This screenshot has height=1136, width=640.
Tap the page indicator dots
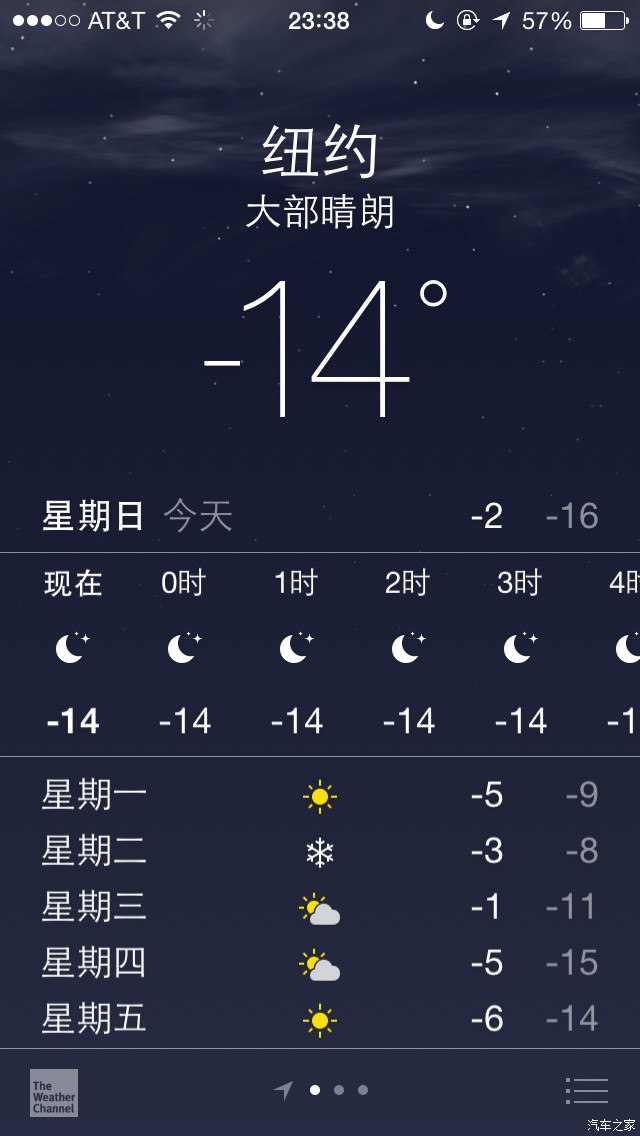pos(338,1090)
